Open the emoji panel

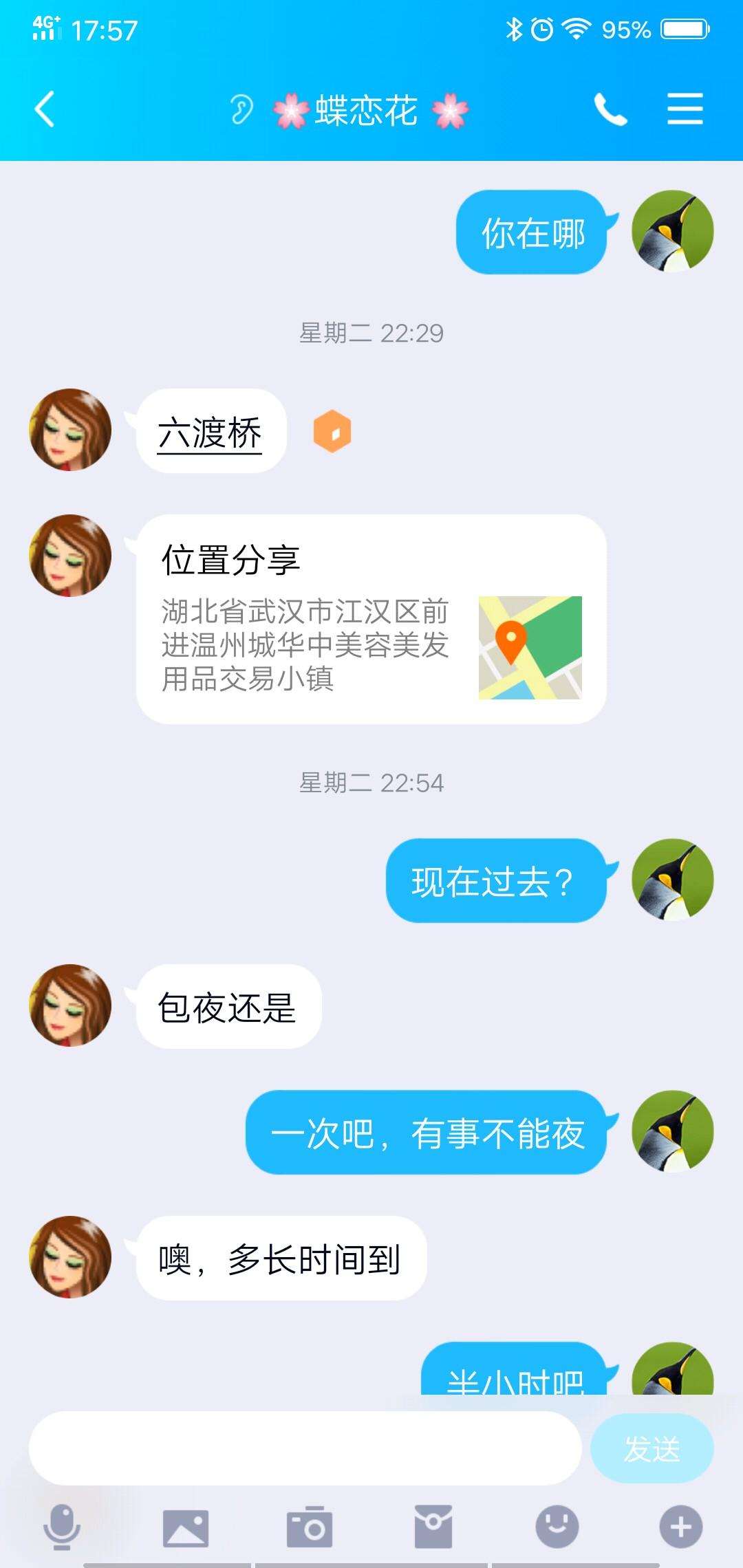coord(557,1527)
